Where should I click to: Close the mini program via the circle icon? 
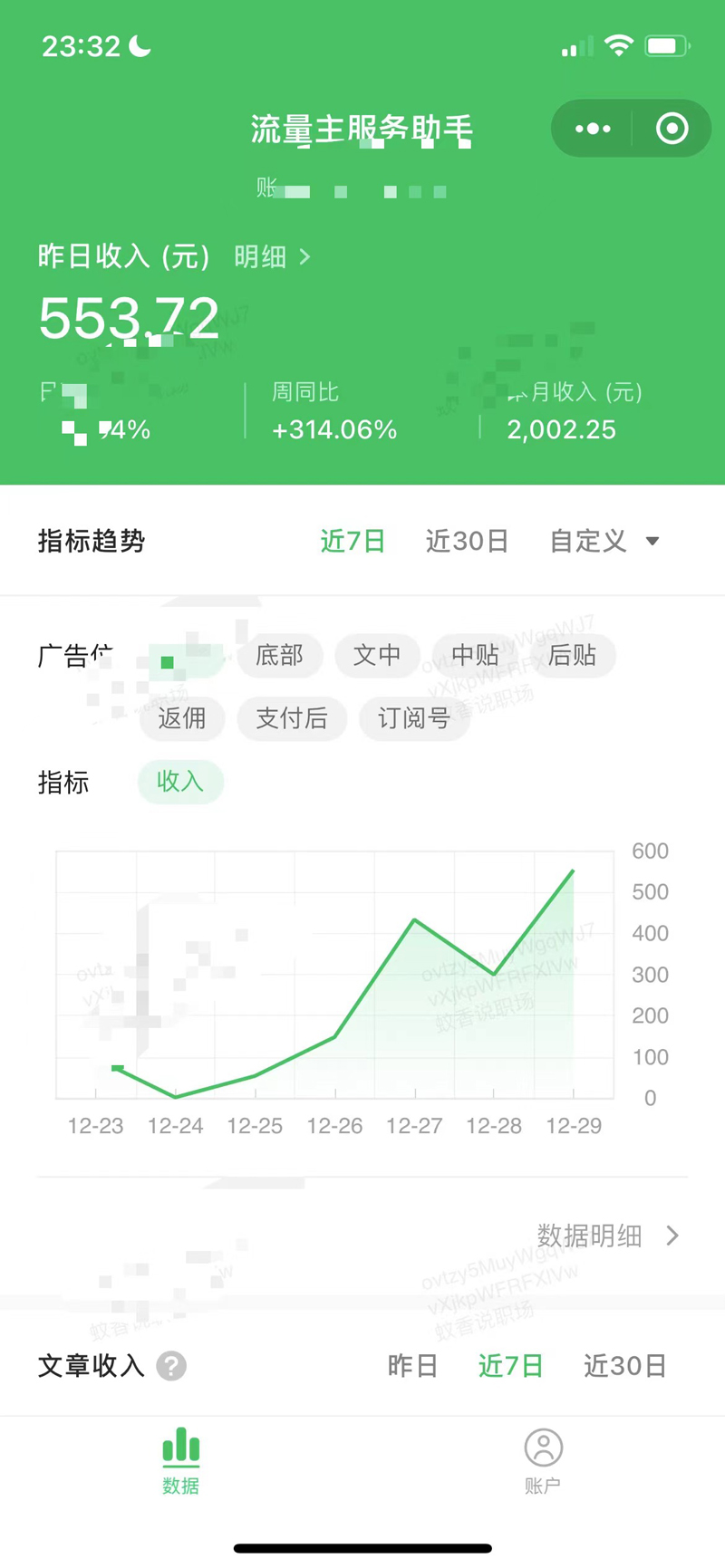click(672, 129)
